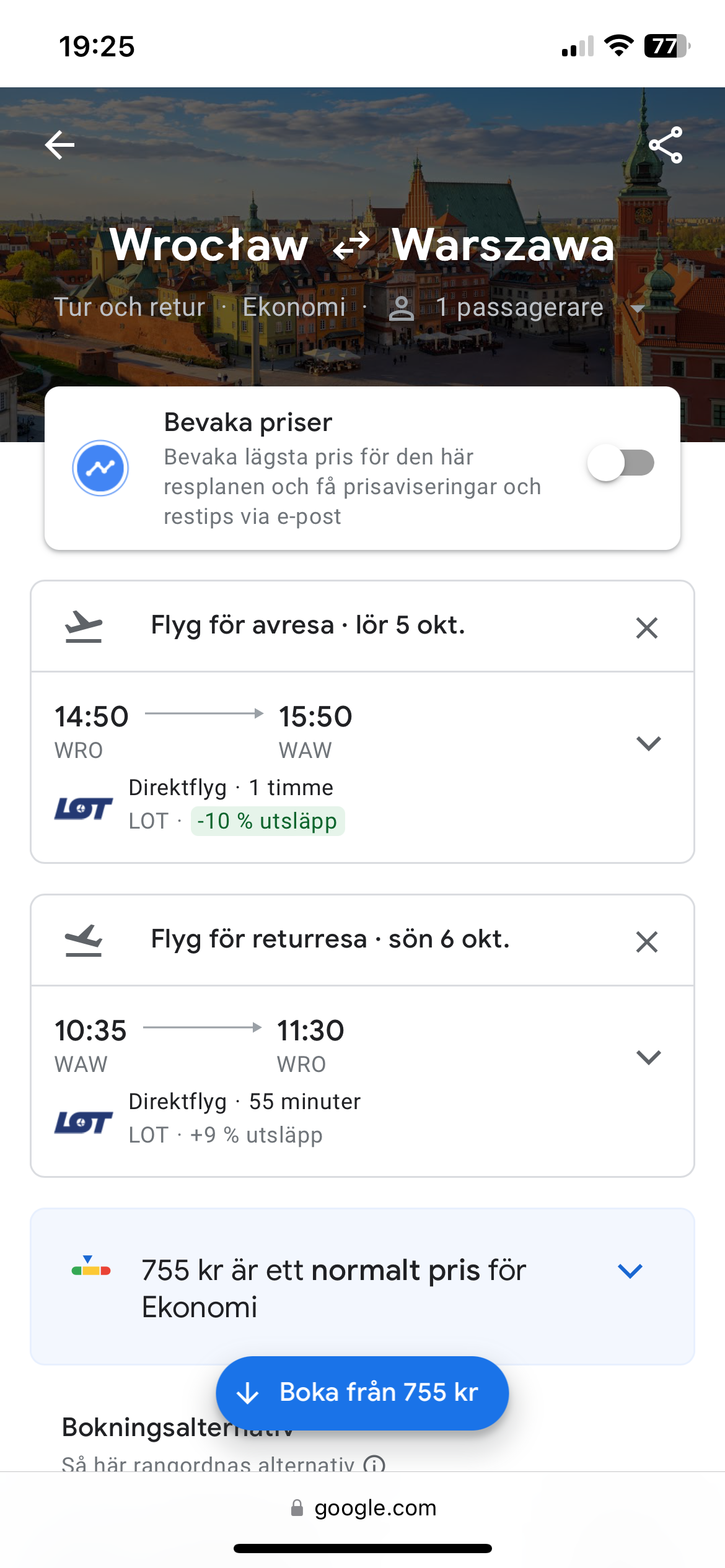Open info about how alternatives are ranked

[374, 1465]
